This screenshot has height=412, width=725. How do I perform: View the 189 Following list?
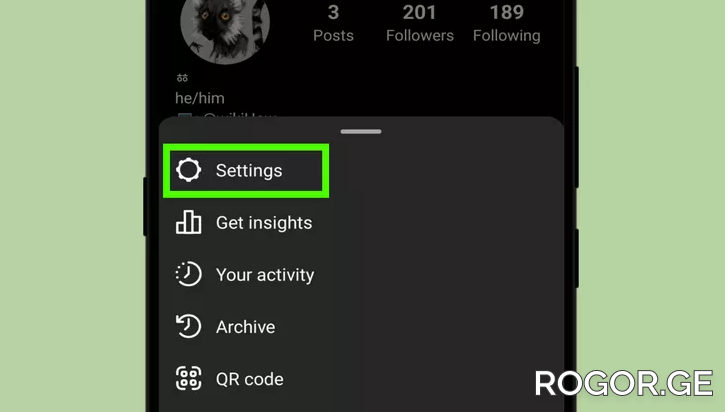pyautogui.click(x=506, y=23)
